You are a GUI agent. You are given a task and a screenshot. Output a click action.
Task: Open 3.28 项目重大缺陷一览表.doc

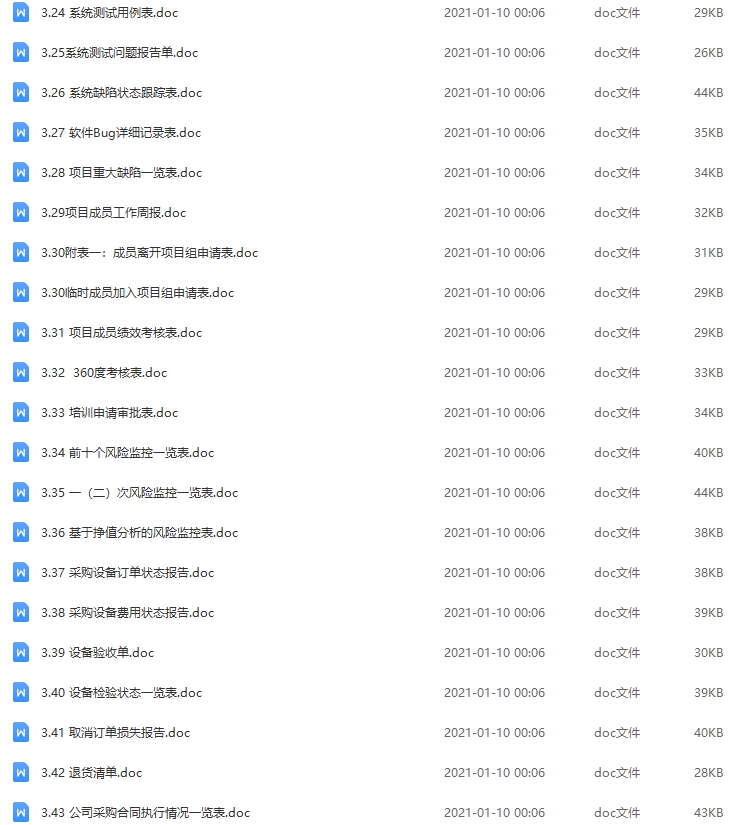[x=121, y=173]
